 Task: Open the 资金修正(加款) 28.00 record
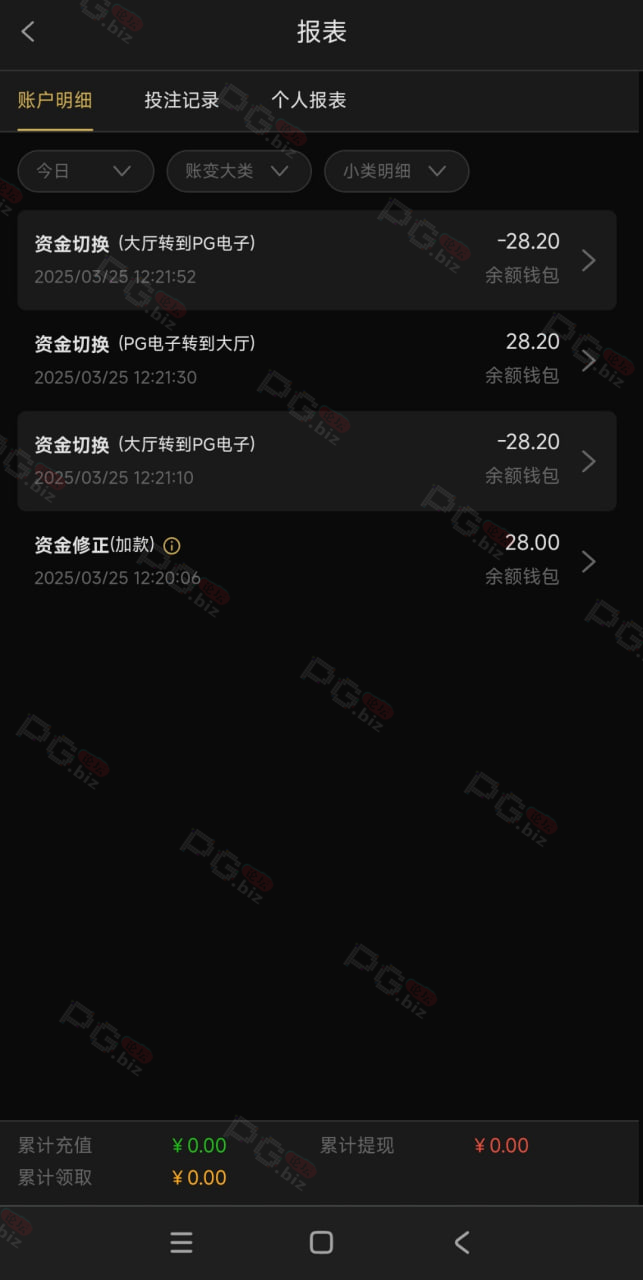pos(317,561)
